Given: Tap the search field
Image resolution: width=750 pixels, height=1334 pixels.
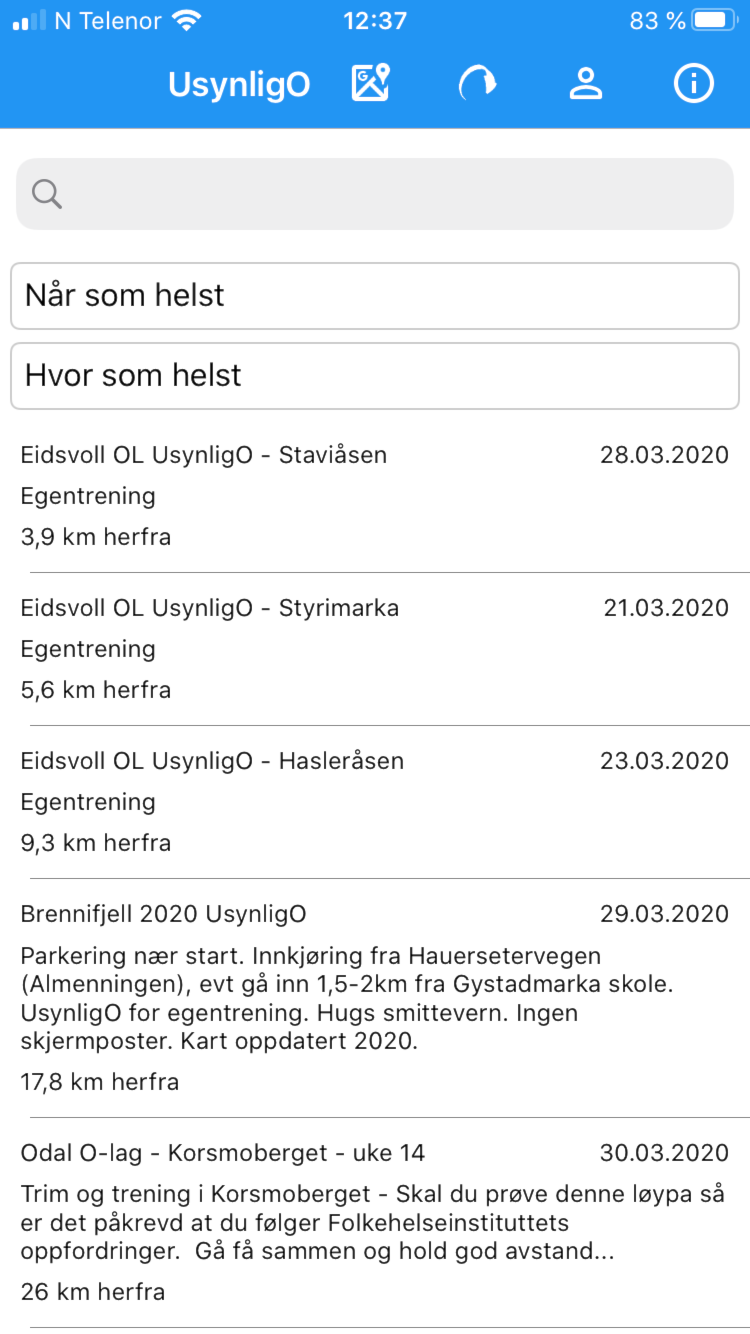Looking at the screenshot, I should point(375,194).
